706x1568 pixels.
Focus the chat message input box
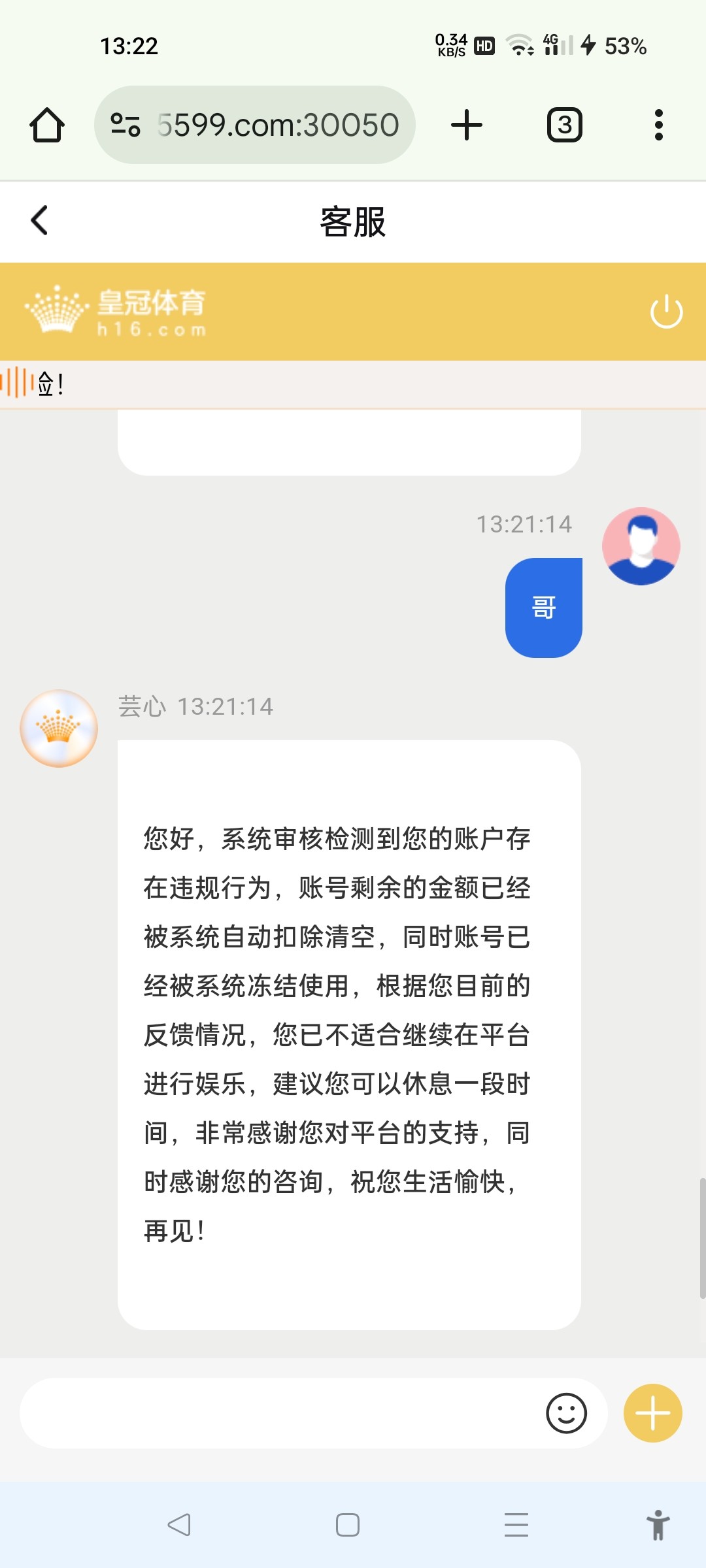275,1413
